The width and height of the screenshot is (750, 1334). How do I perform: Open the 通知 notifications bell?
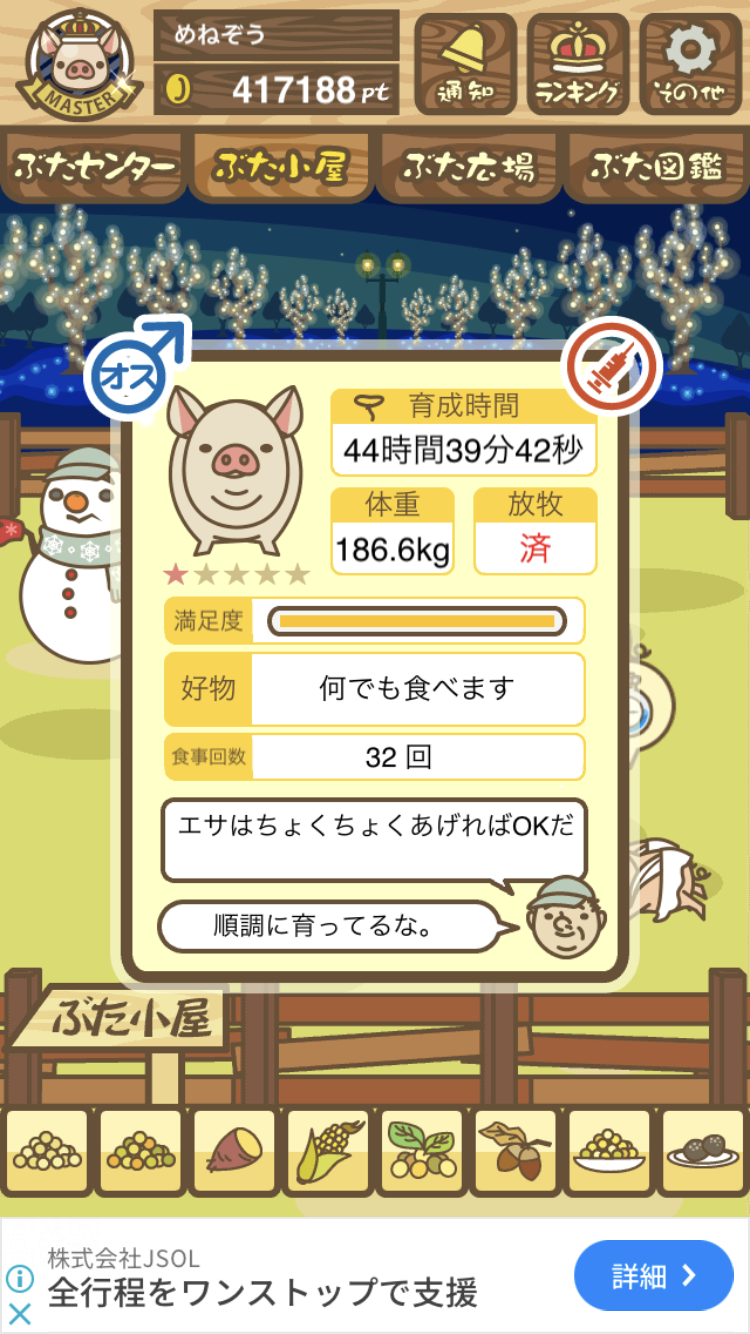(x=465, y=63)
